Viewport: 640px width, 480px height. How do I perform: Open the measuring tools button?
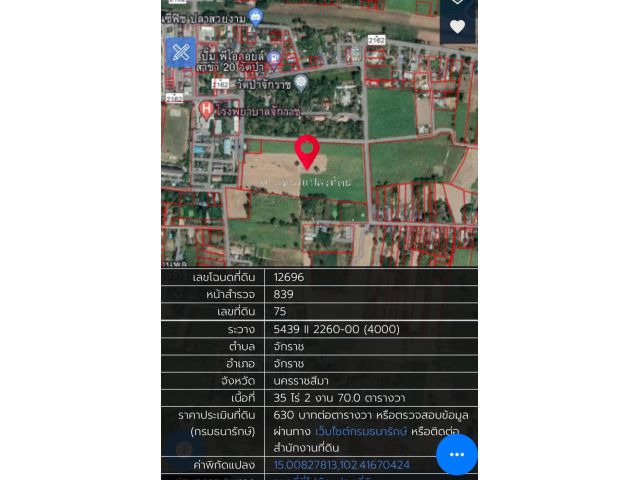point(181,53)
